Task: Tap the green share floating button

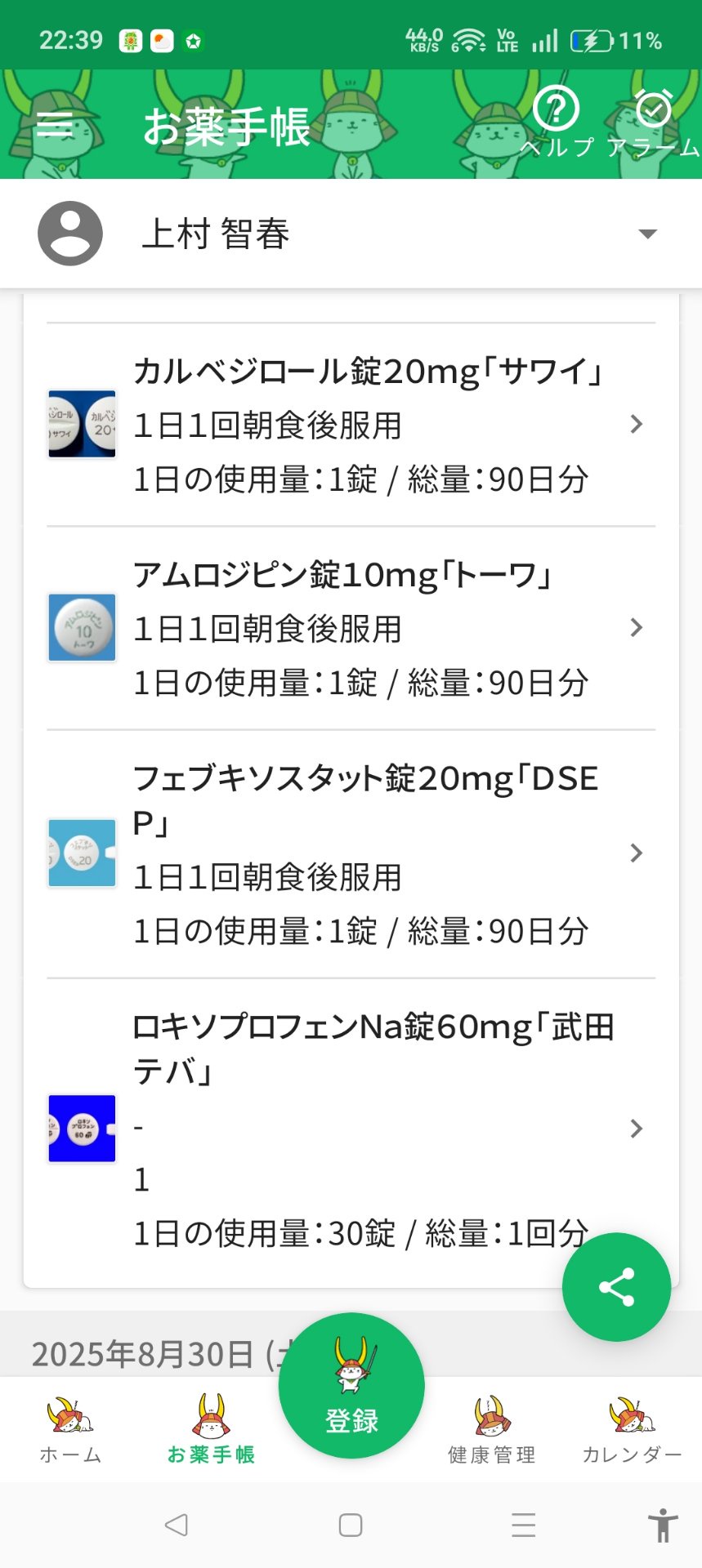Action: tap(616, 1287)
